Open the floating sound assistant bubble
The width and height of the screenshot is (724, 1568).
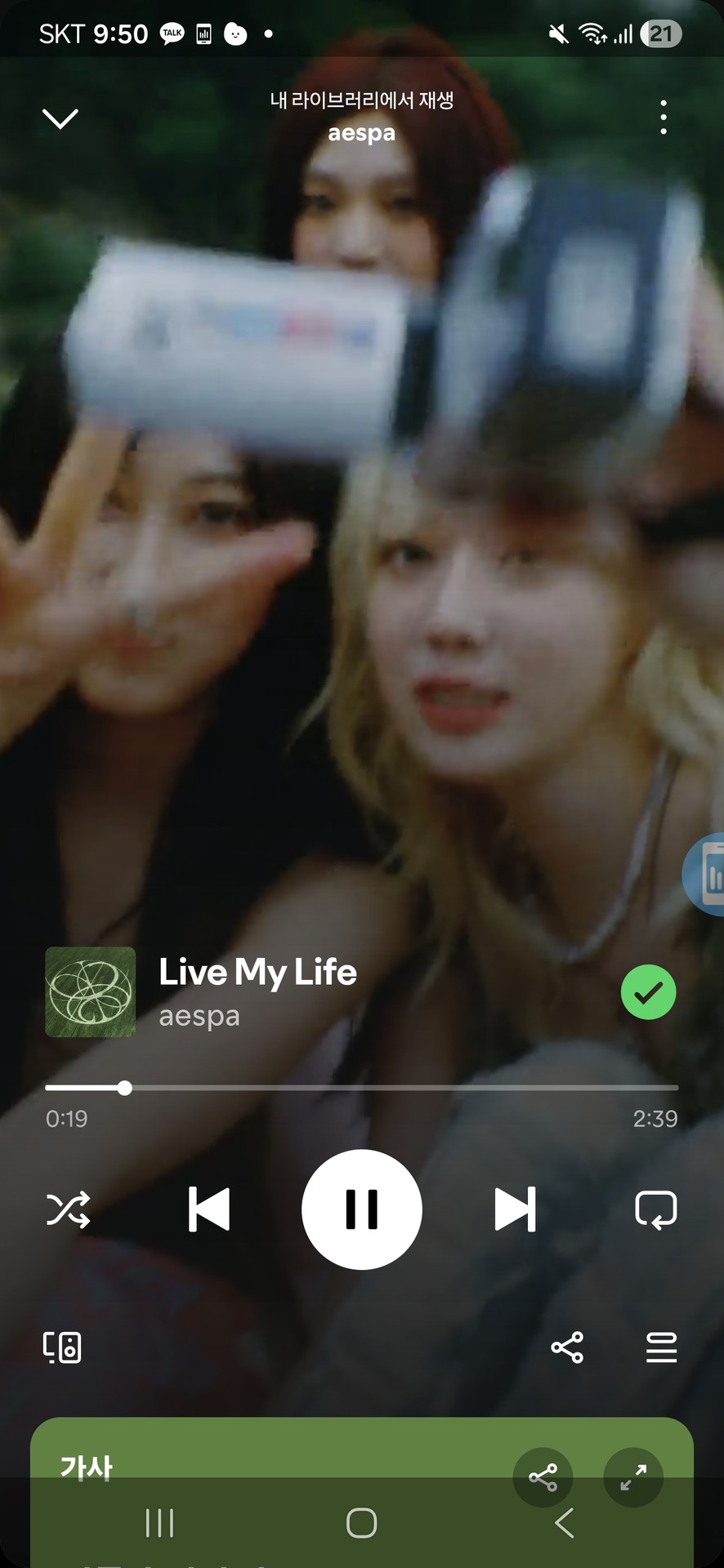(x=708, y=874)
